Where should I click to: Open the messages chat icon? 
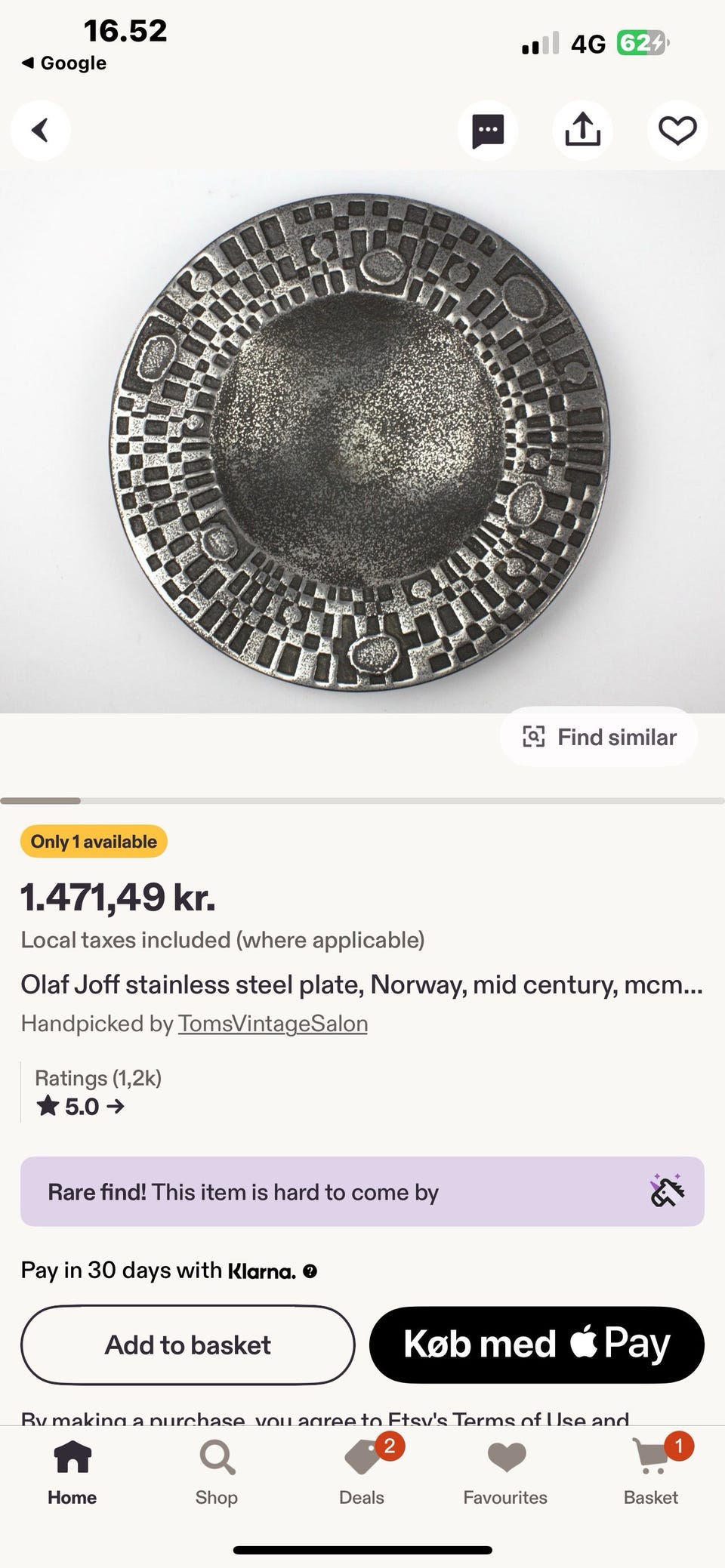coord(487,129)
